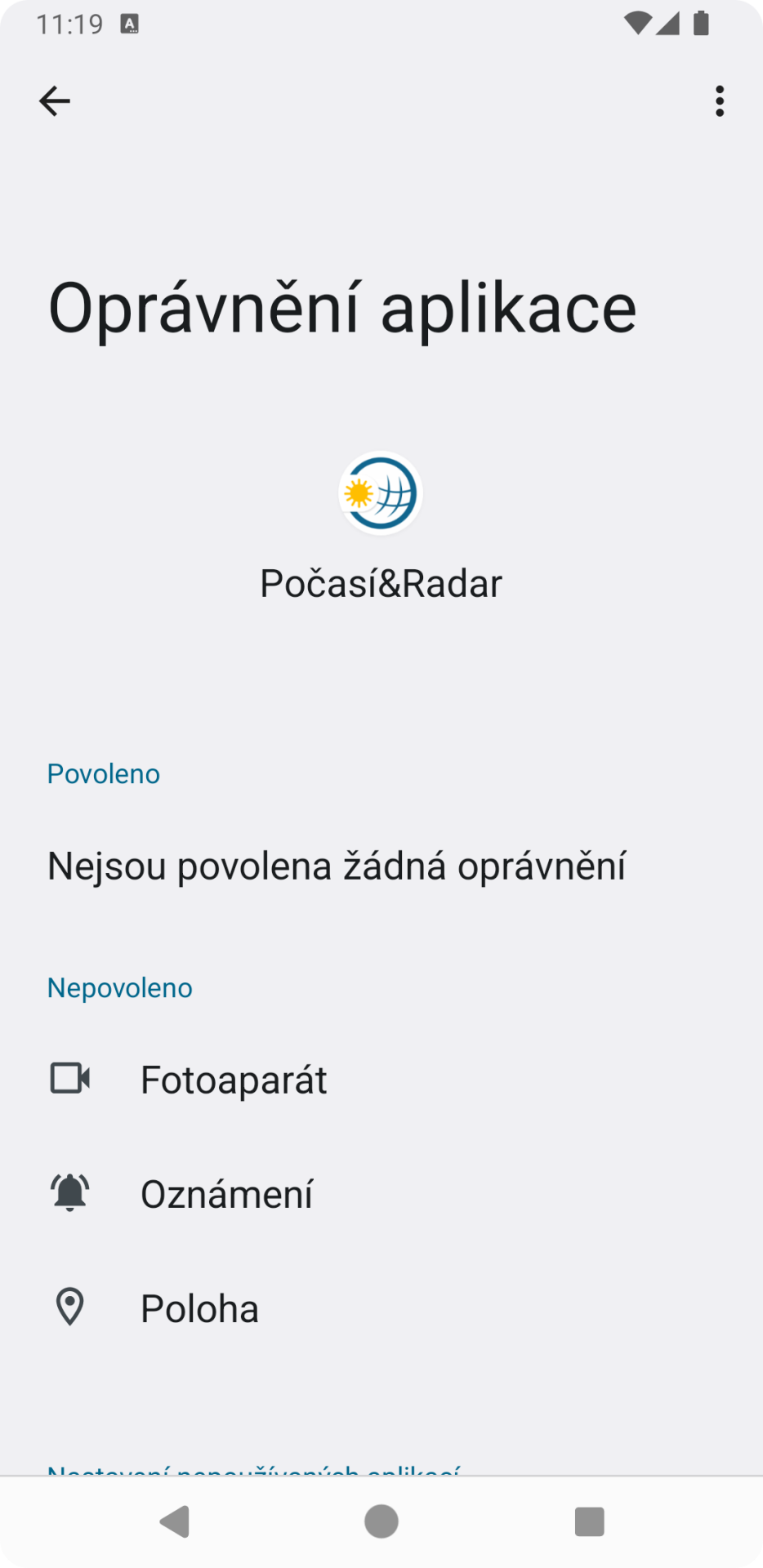Tap the mobile signal indicator in status bar
763x1568 pixels.
tap(668, 22)
